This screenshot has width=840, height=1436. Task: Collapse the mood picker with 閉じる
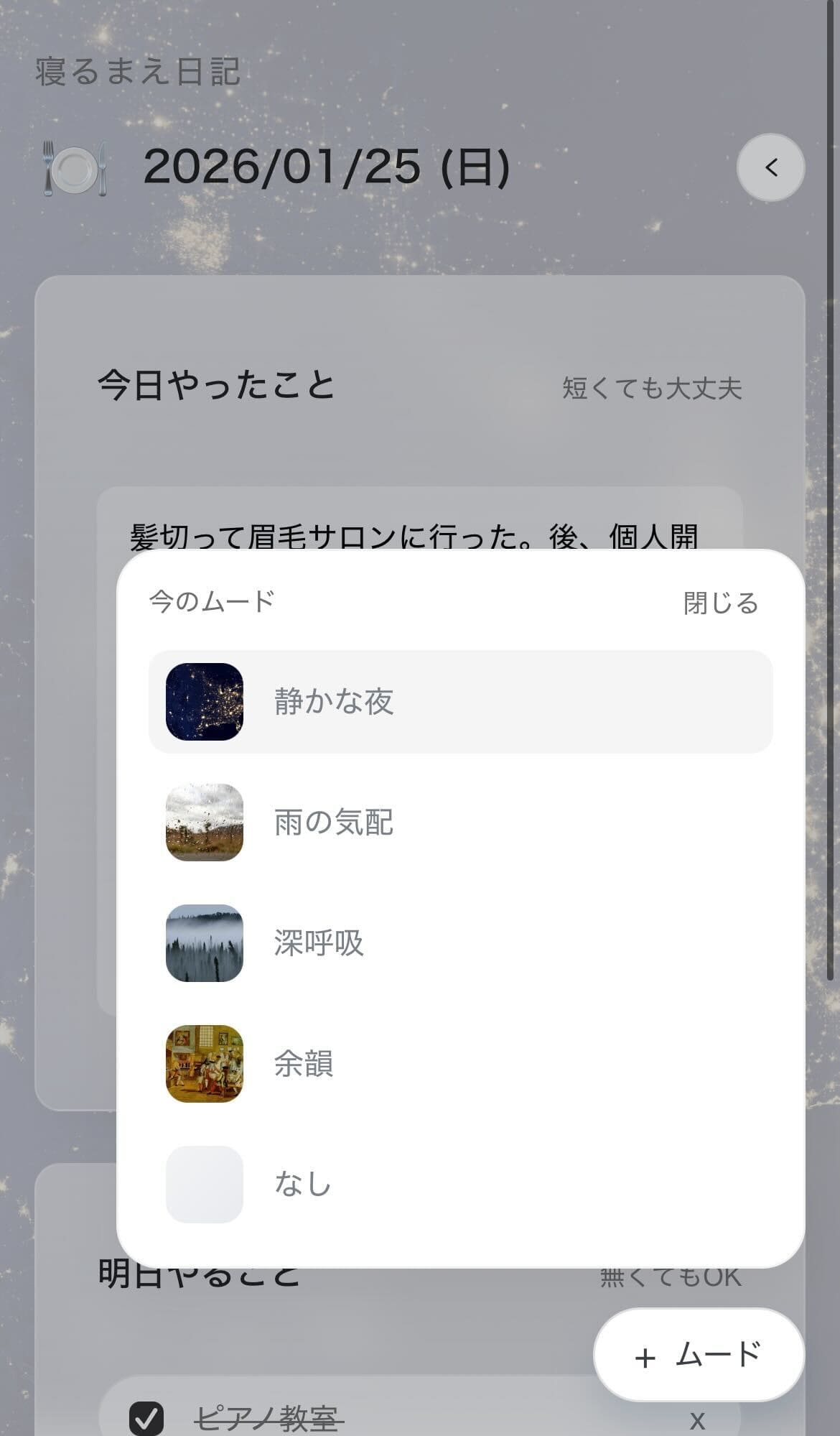coord(719,603)
